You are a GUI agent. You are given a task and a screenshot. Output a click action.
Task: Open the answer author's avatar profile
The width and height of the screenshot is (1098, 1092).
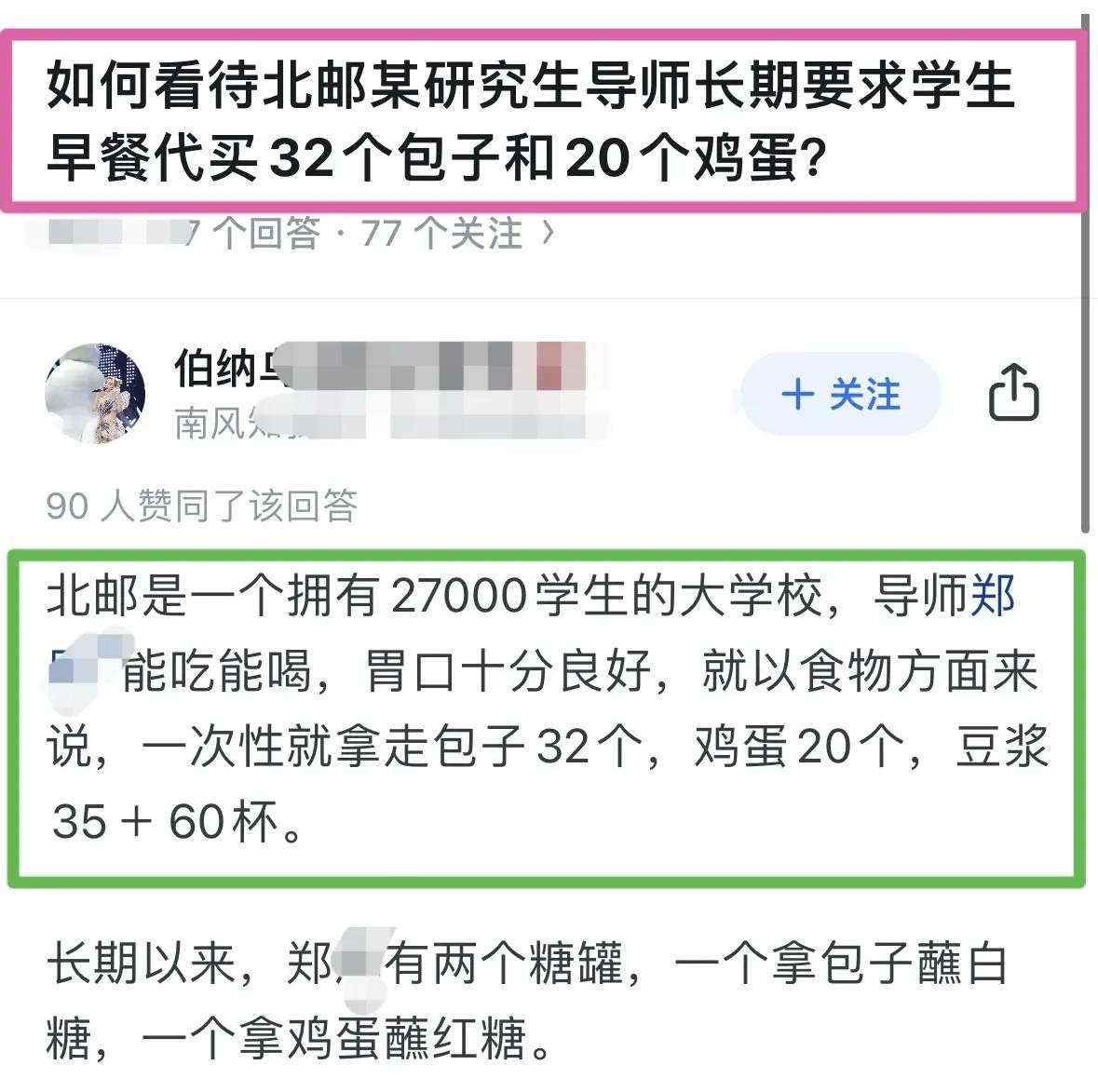pos(95,393)
